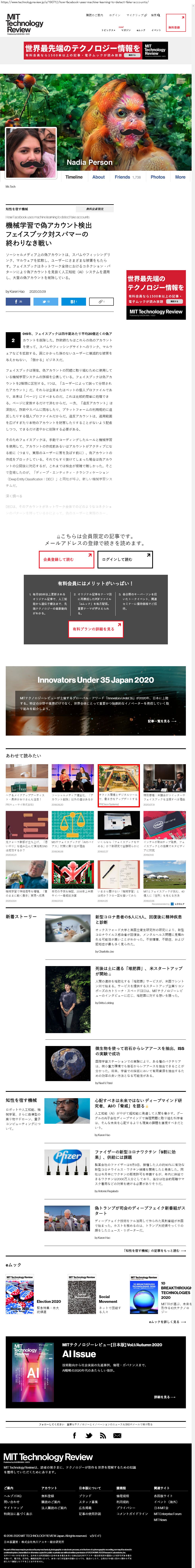Share the article on Facebook
195x1568 pixels.
pyautogui.click(x=18, y=301)
